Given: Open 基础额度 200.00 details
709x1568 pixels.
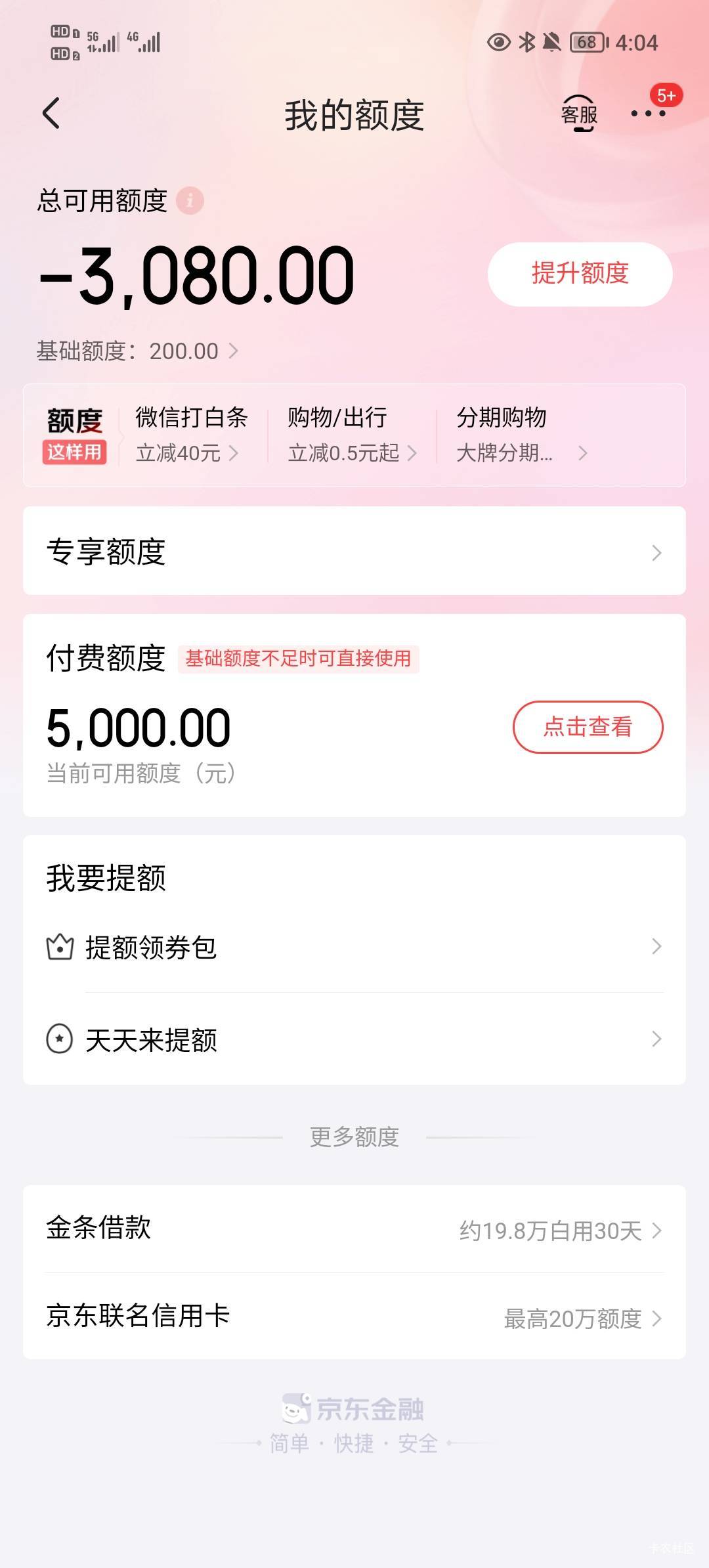Looking at the screenshot, I should coord(137,351).
